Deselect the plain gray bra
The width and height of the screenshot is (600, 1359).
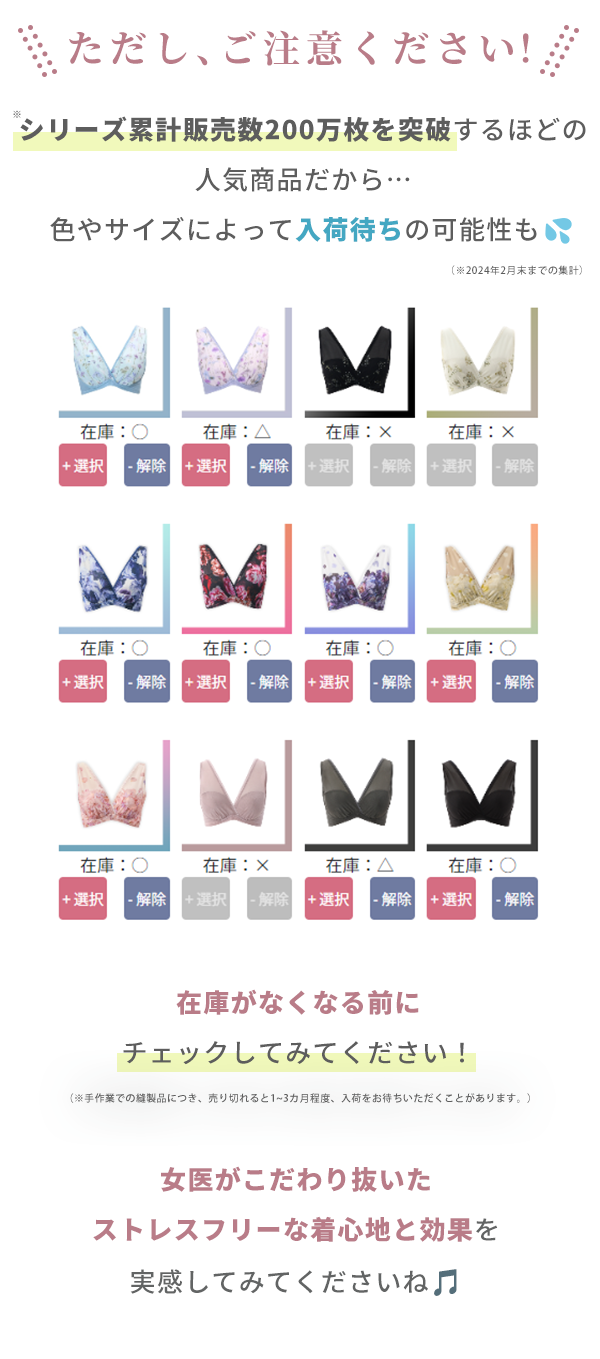pos(392,898)
